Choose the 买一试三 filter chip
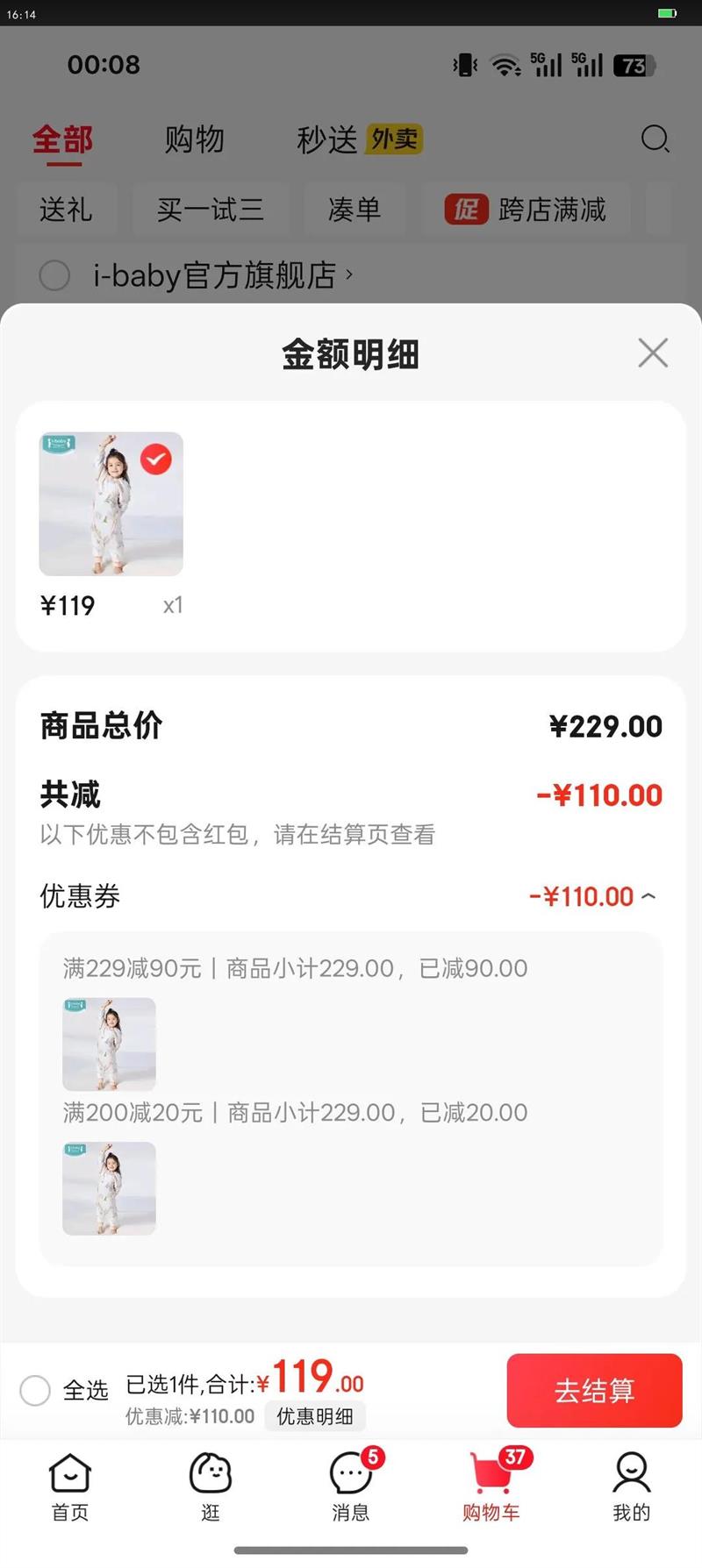702x1568 pixels. click(211, 210)
